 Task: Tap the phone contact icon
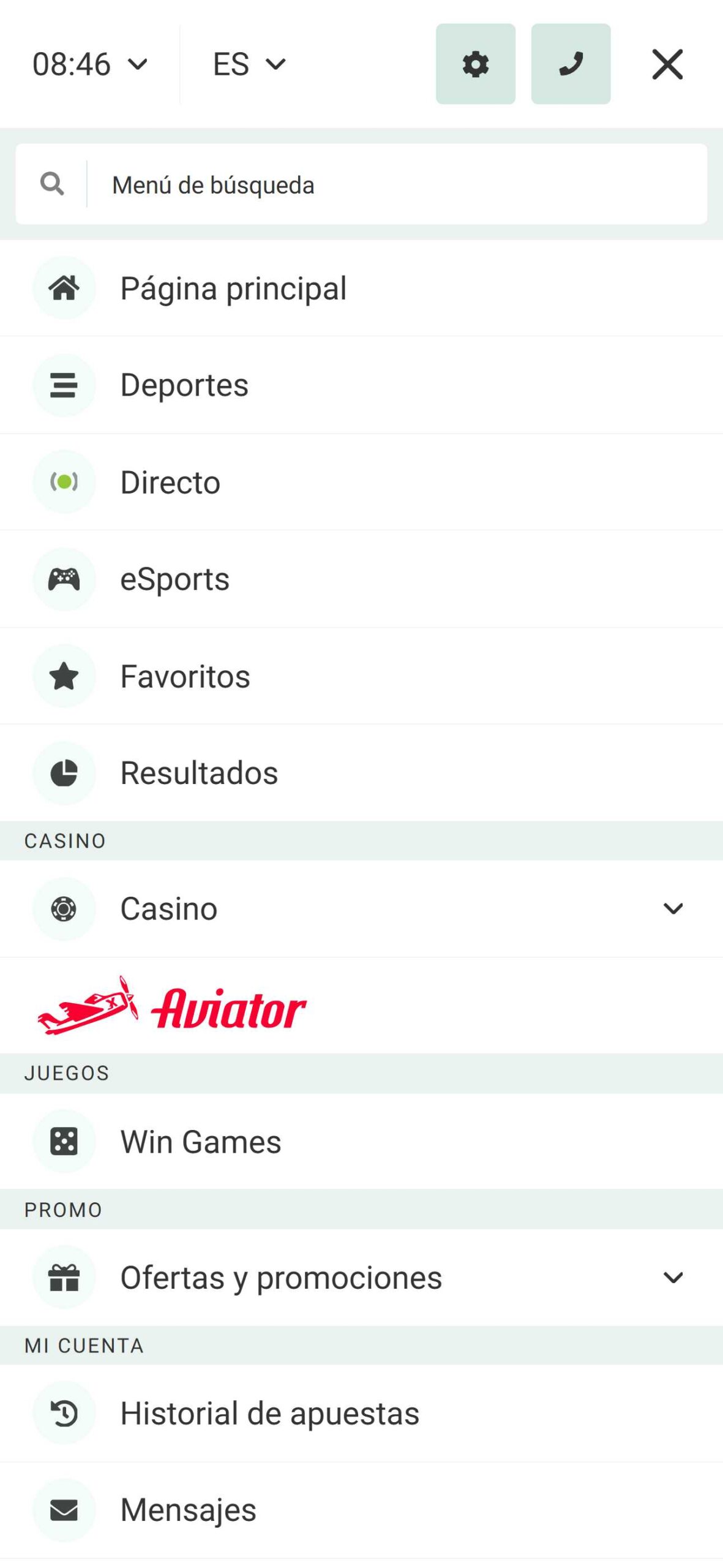570,64
